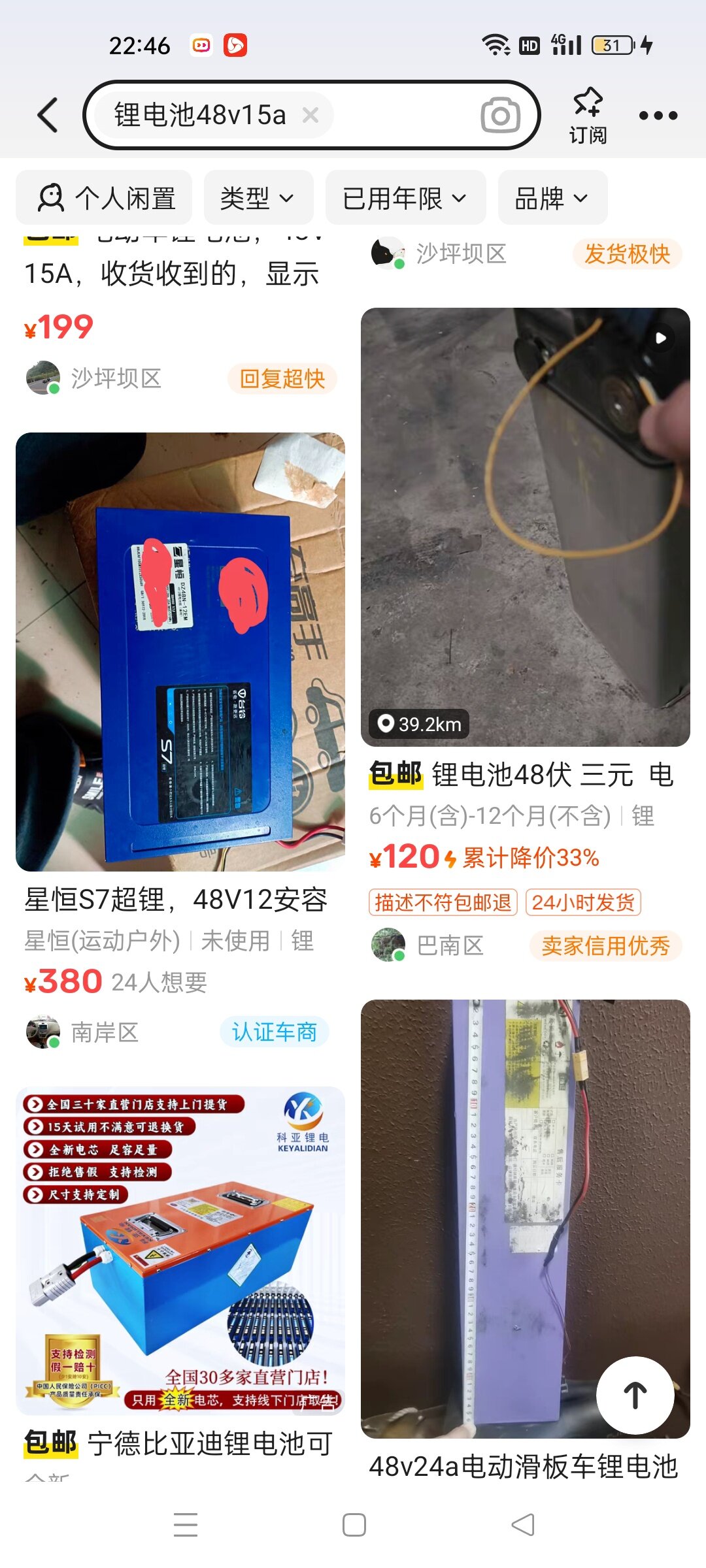Screen dimensions: 706x1568
Task: Expand the 已用年限 dropdown filter
Action: click(x=405, y=198)
